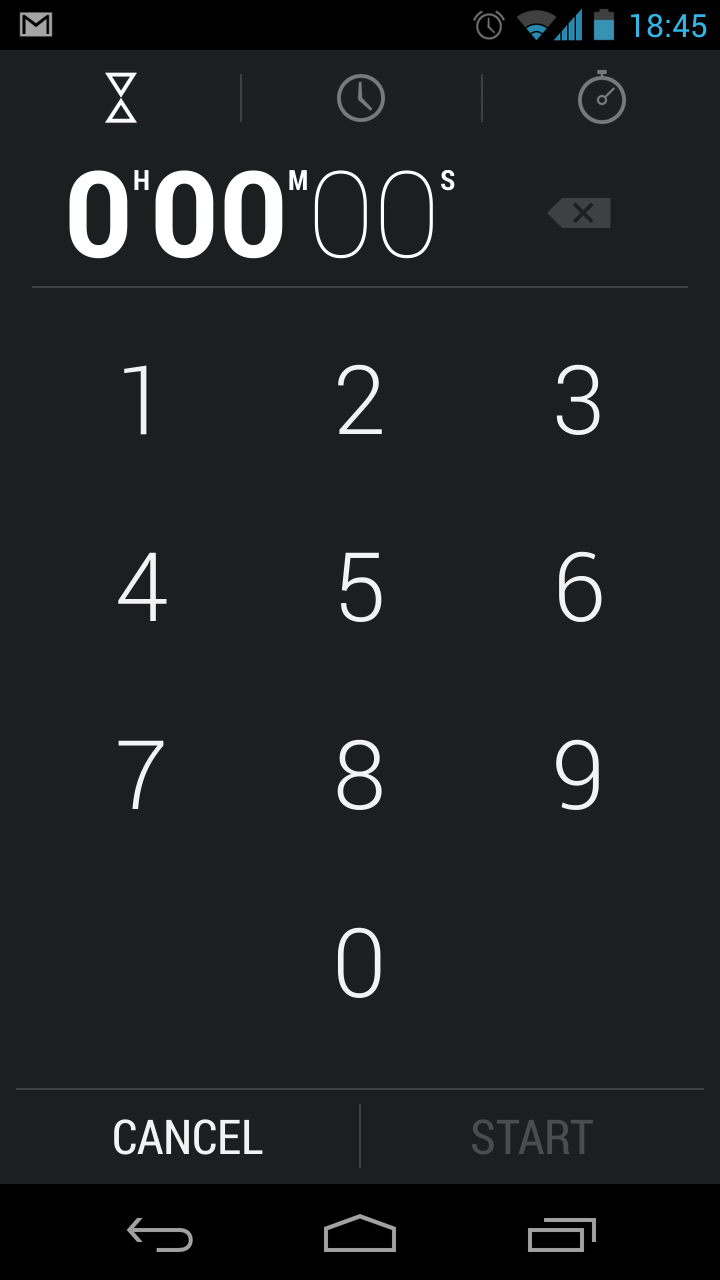The height and width of the screenshot is (1280, 720).
Task: Switch to the clock tab
Action: pyautogui.click(x=361, y=98)
